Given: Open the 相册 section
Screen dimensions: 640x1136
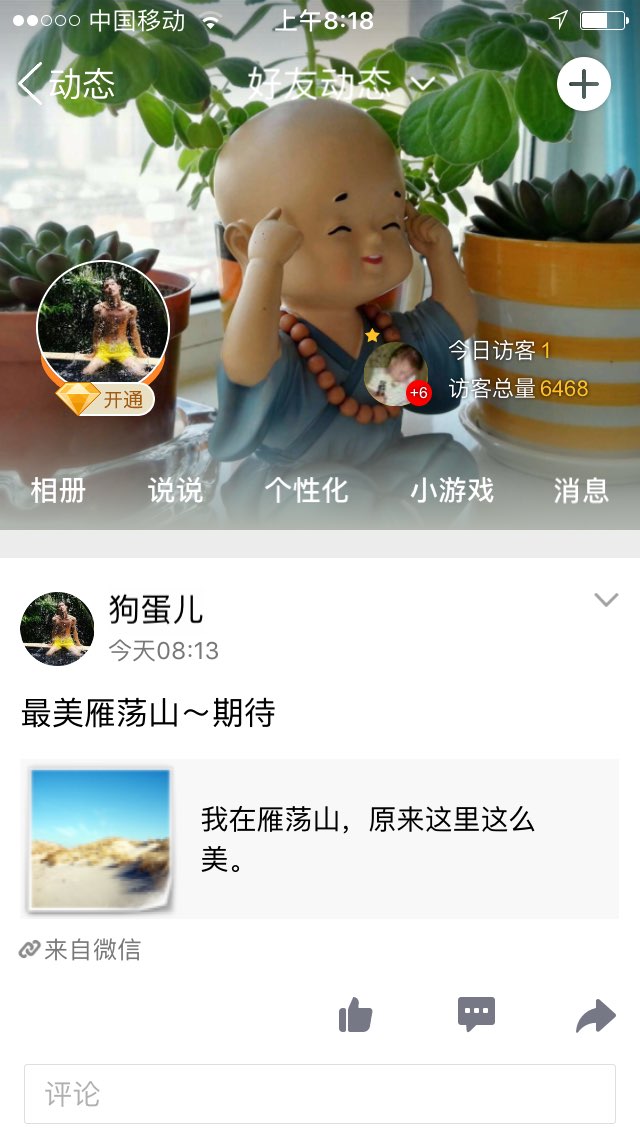Looking at the screenshot, I should point(58,490).
